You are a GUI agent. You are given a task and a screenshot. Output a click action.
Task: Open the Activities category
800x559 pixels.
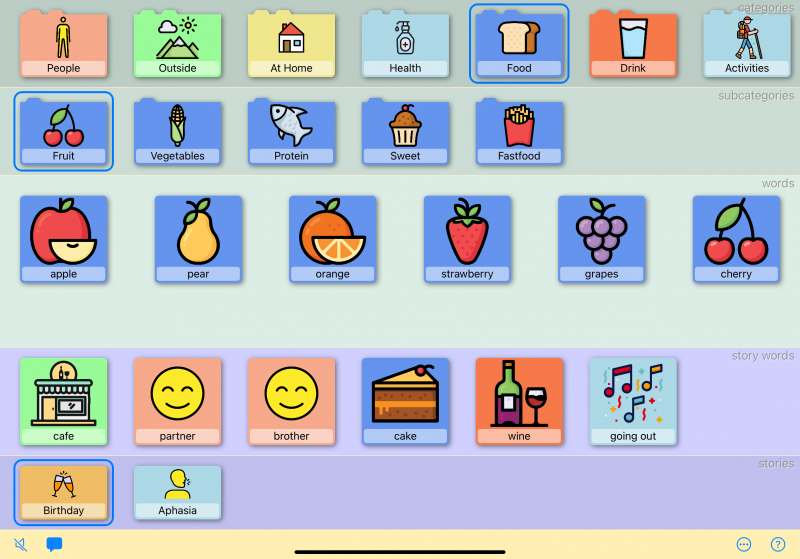(x=747, y=45)
